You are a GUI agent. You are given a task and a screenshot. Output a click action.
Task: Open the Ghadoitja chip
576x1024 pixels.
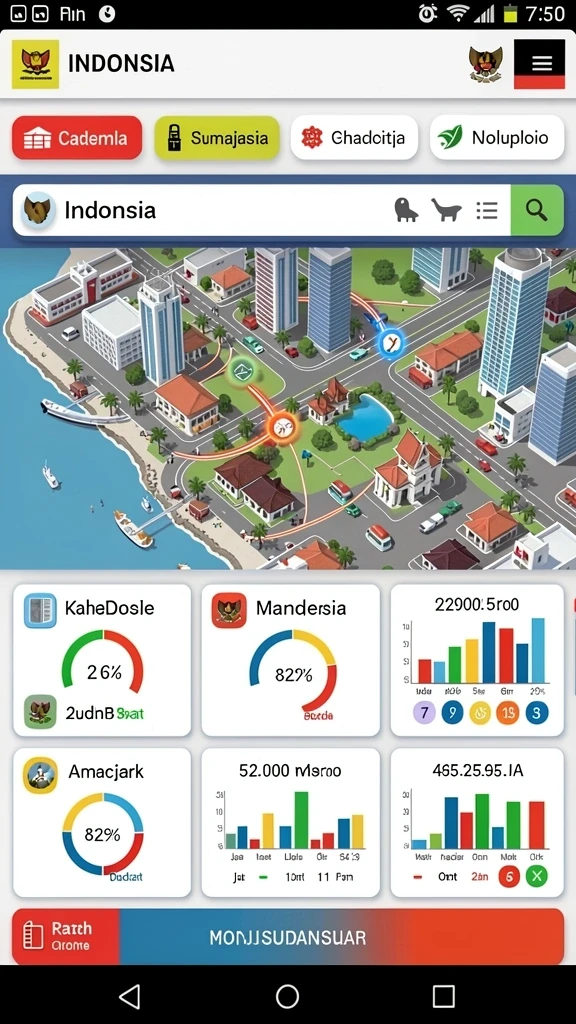pyautogui.click(x=354, y=138)
